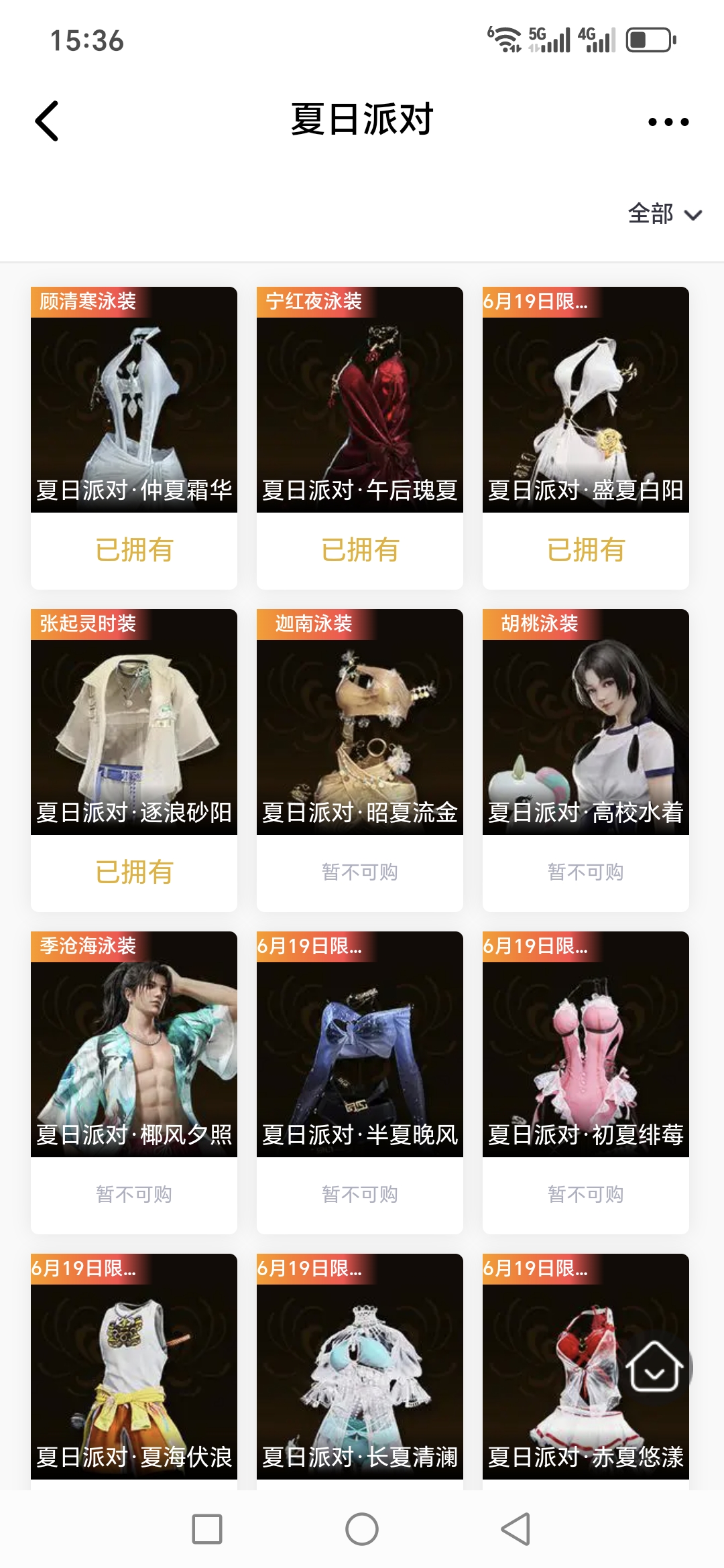724x1568 pixels.
Task: Open the 夏日派对·昭夏流金 swimsuit card
Action: (x=360, y=724)
